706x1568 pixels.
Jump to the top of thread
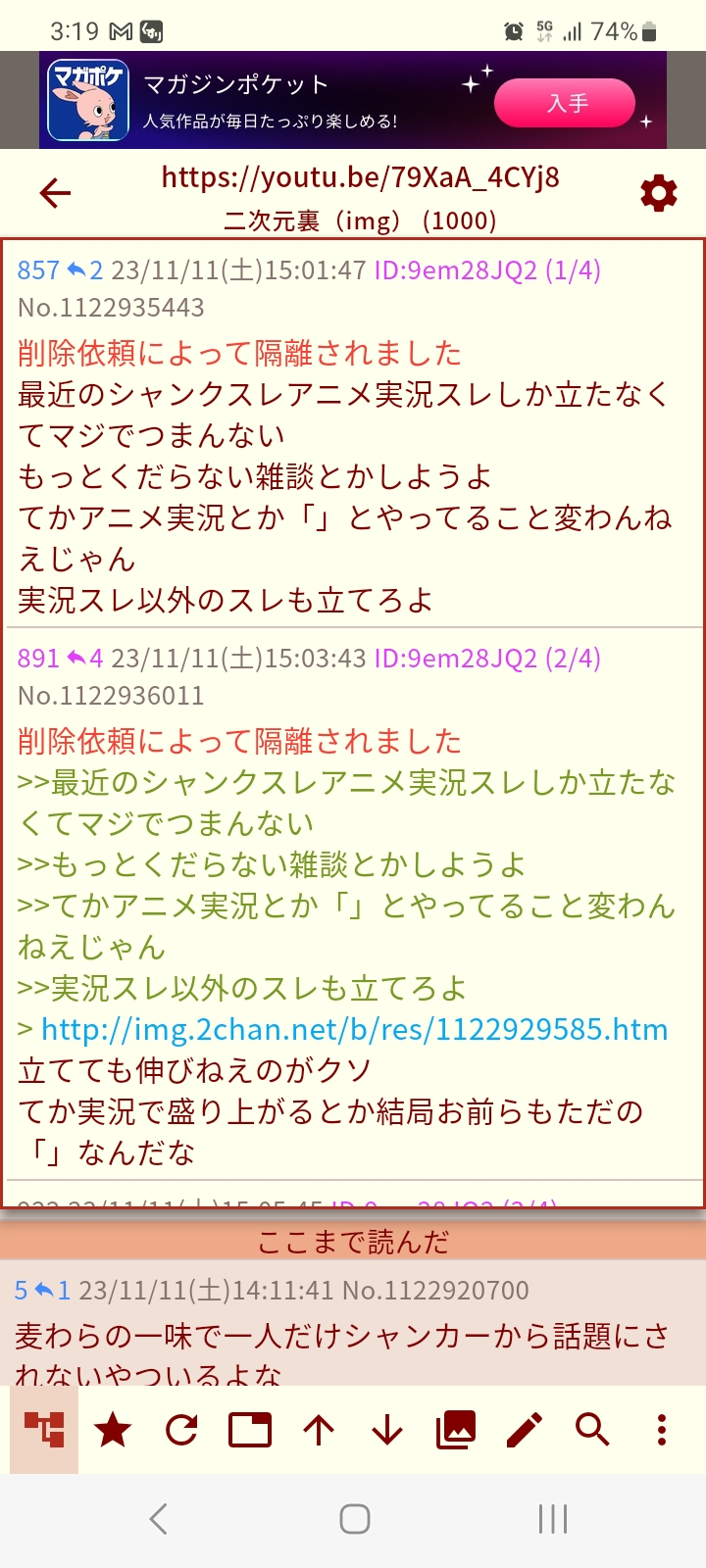(x=319, y=1431)
